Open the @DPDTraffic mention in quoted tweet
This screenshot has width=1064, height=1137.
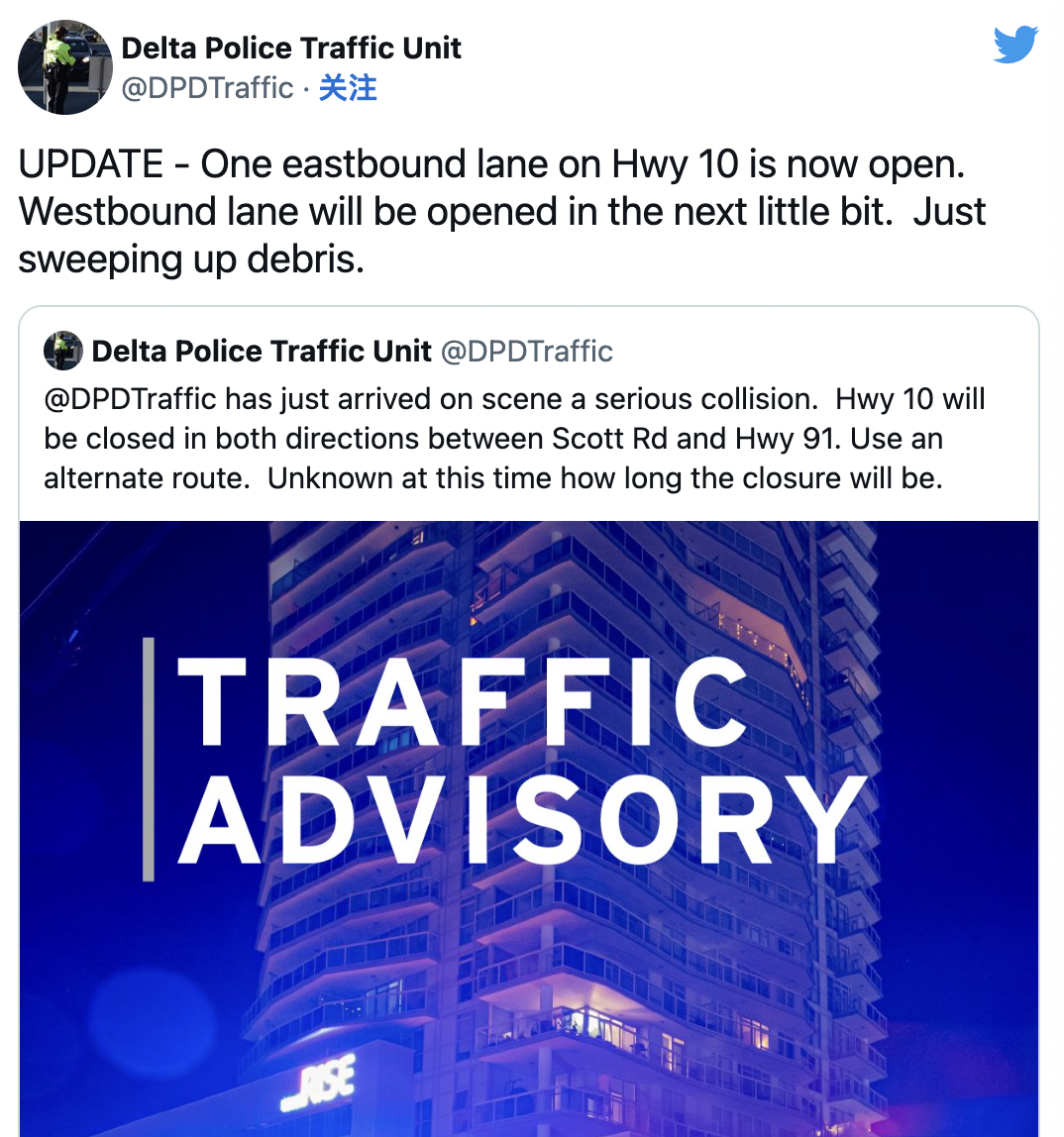click(x=130, y=399)
